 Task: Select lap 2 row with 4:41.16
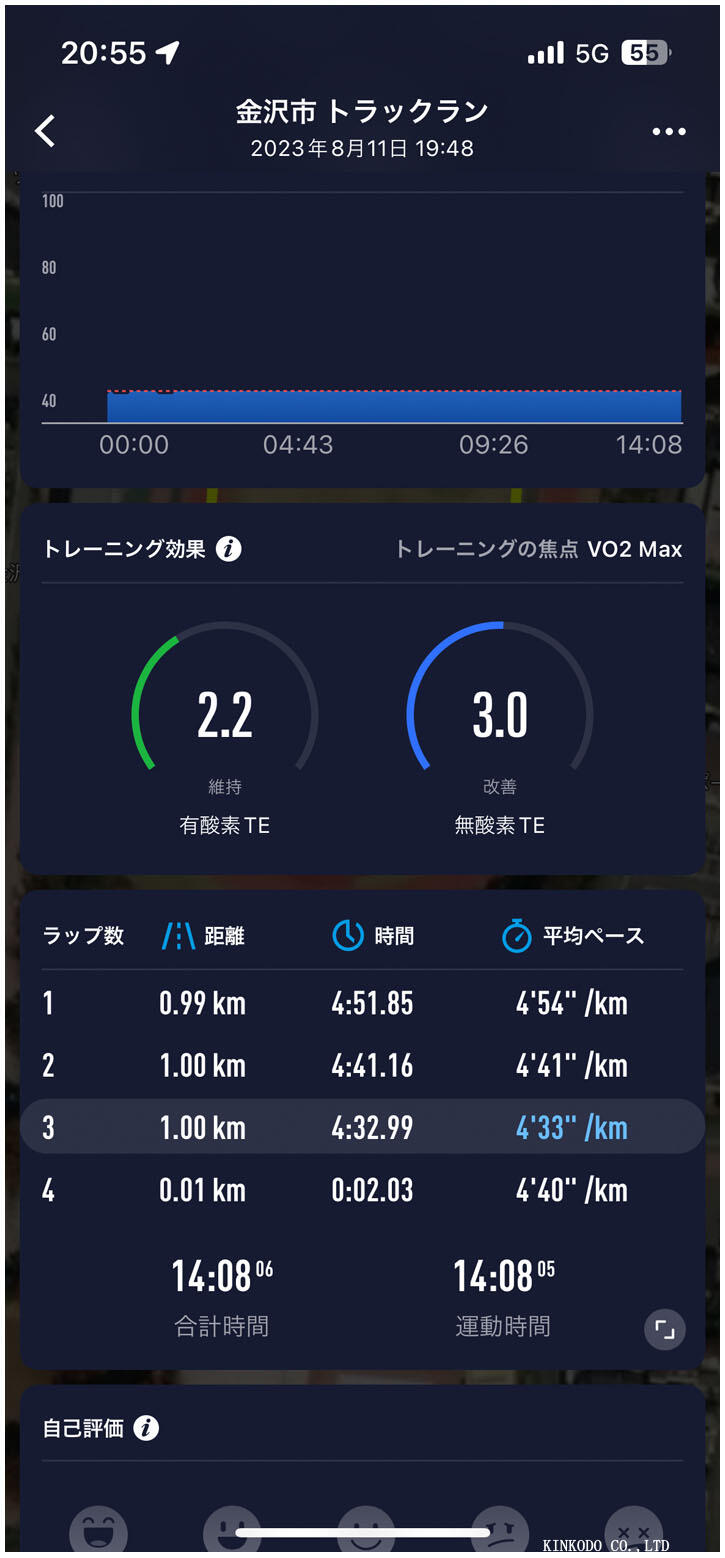362,1065
